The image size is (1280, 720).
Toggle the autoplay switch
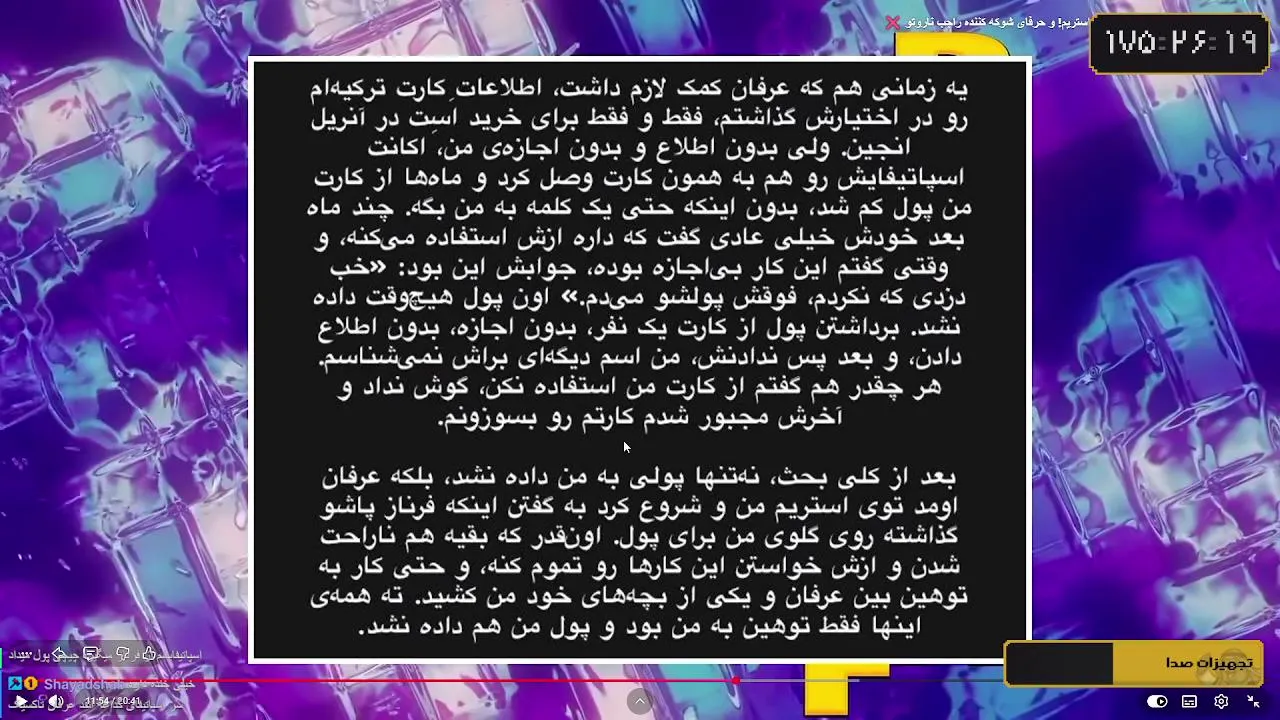pos(1157,702)
